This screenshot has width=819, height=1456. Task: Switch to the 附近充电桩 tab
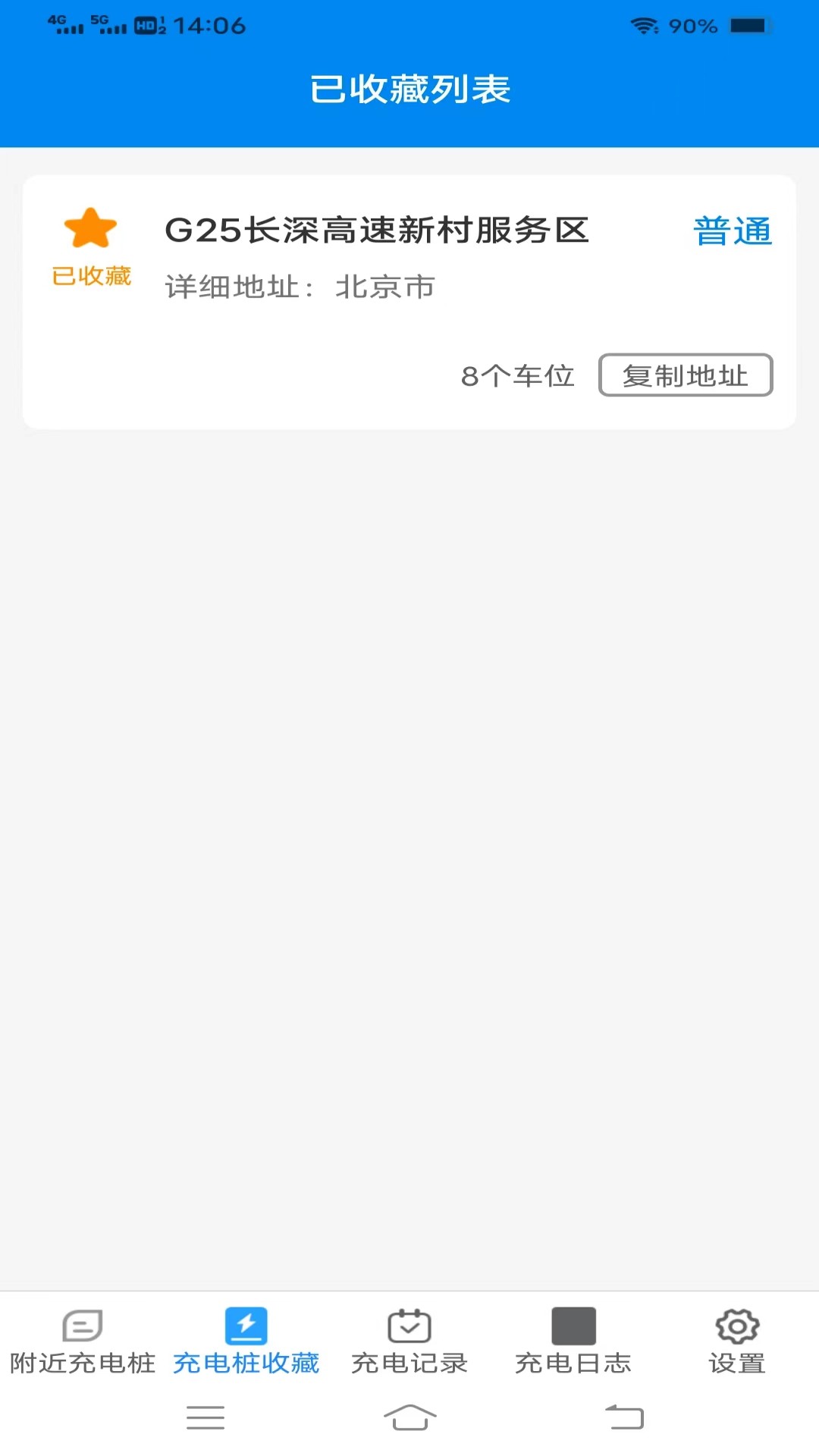[x=82, y=1341]
